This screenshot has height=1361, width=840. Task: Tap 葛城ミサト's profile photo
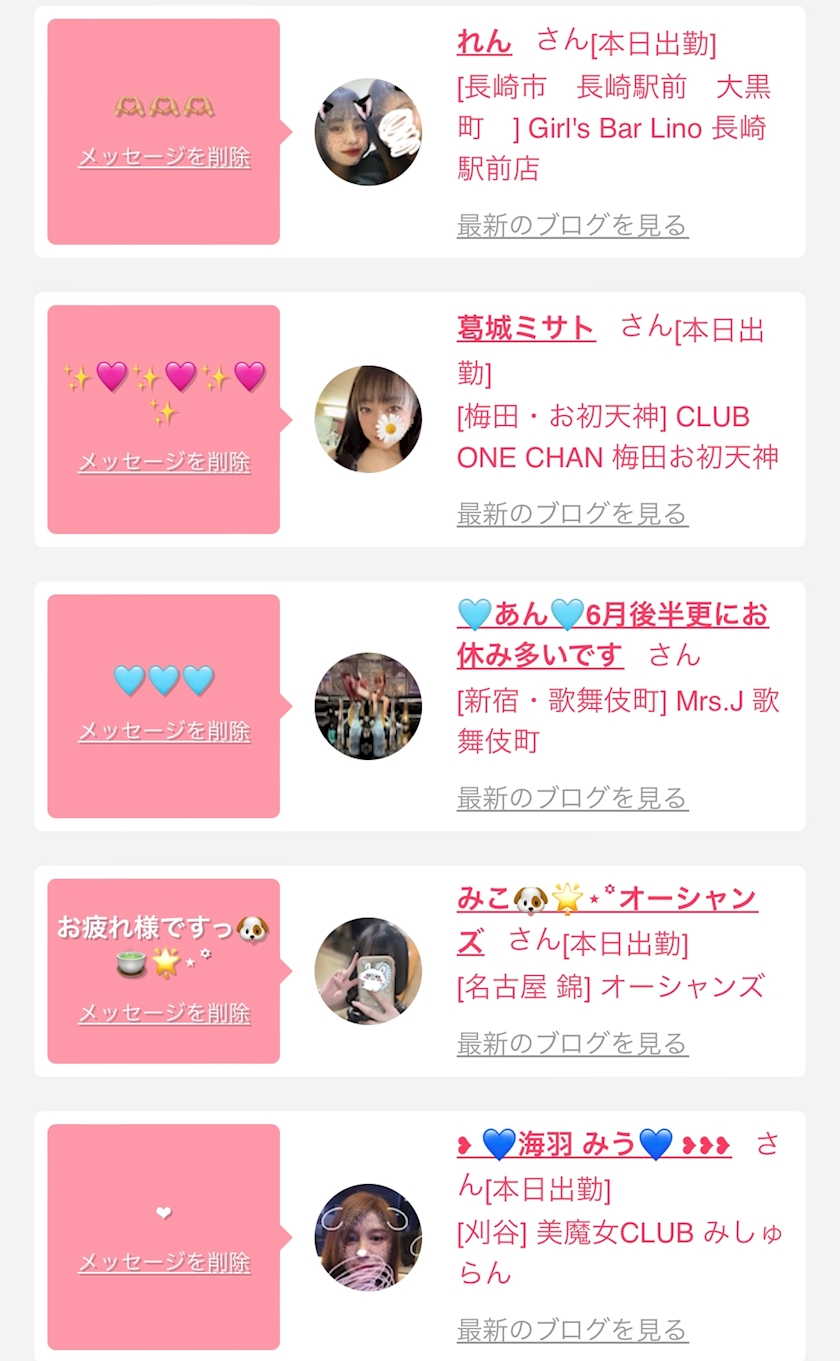click(368, 419)
